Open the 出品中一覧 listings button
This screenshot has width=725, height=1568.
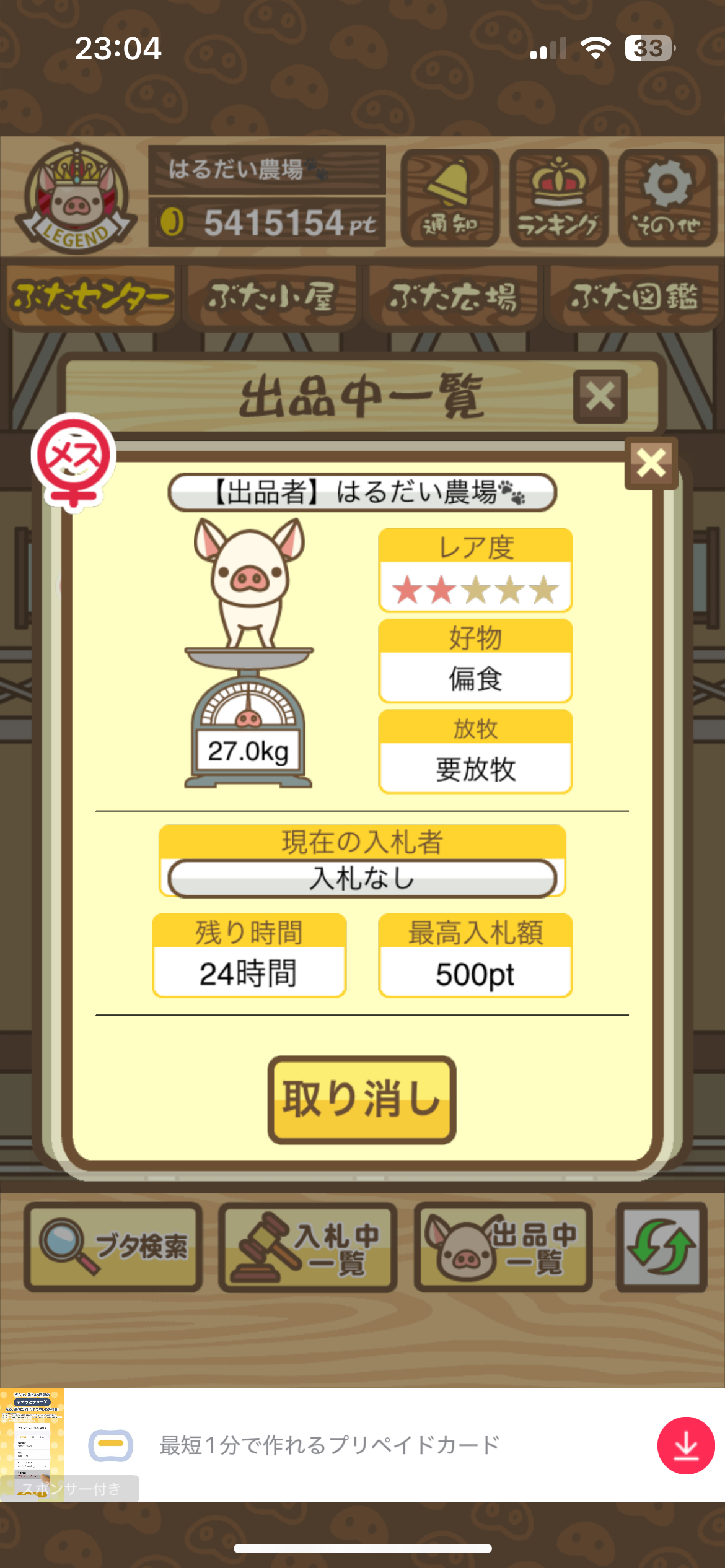coord(503,1247)
